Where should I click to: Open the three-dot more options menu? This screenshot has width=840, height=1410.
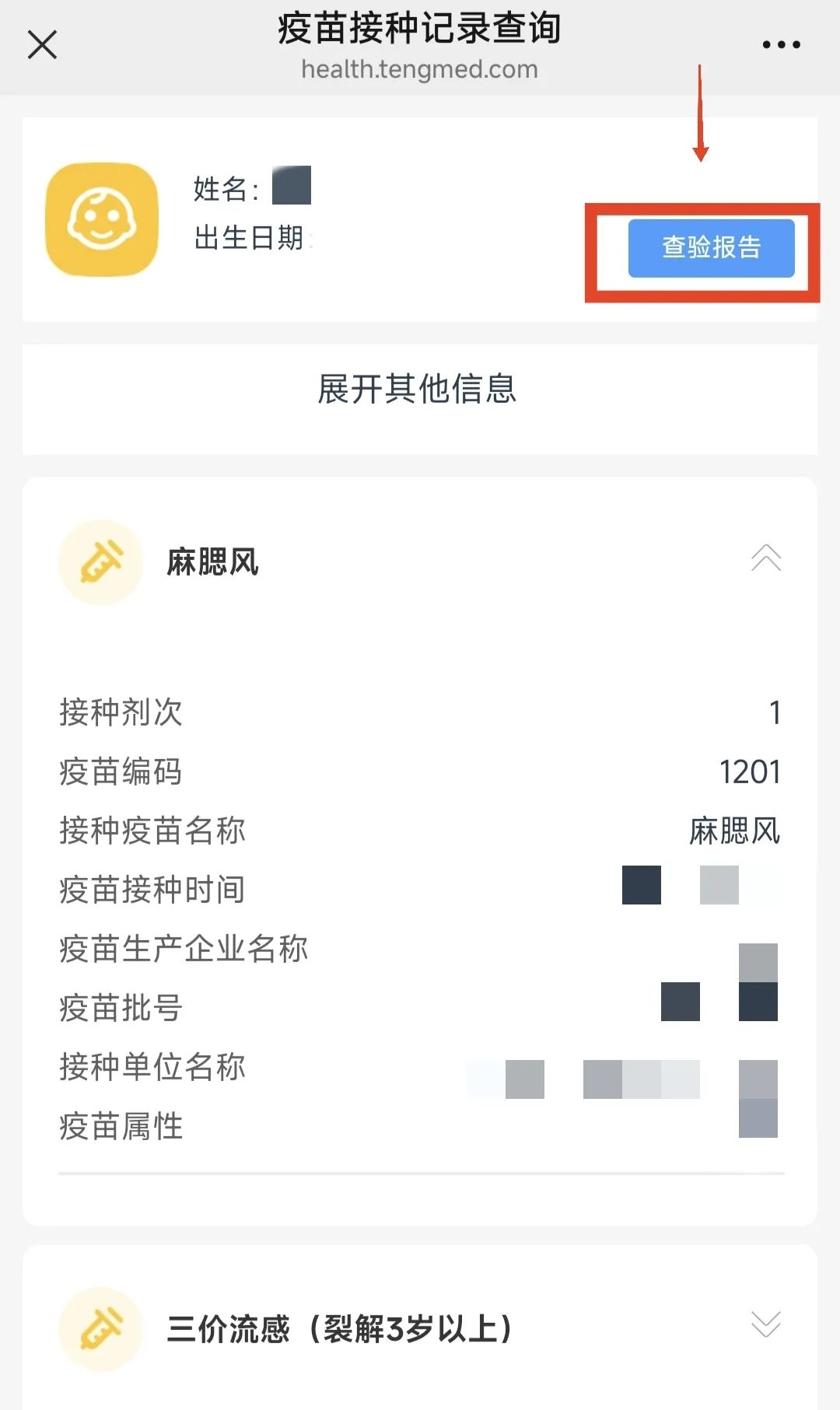coord(781,45)
